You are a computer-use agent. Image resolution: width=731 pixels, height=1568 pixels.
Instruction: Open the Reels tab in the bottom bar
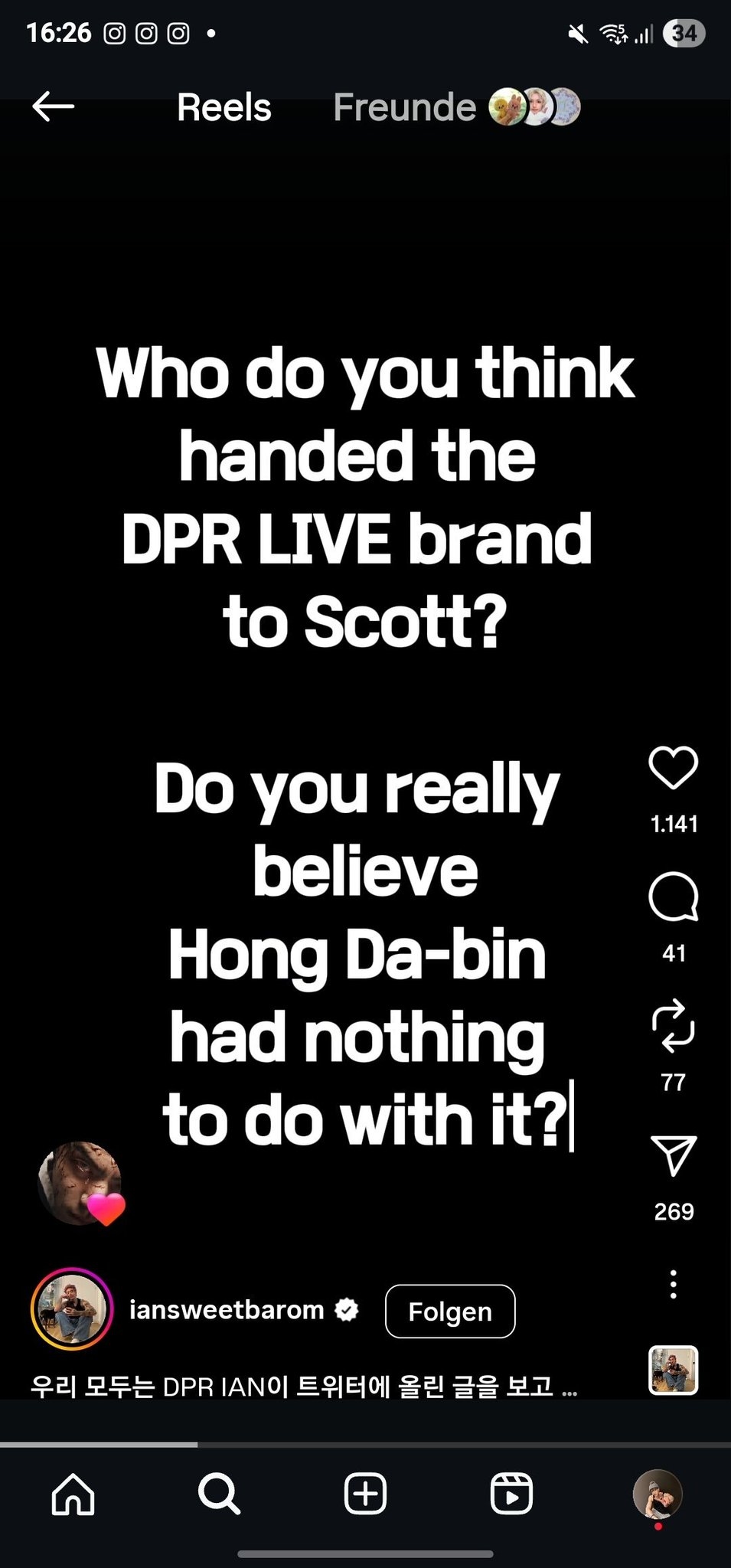click(x=511, y=1494)
